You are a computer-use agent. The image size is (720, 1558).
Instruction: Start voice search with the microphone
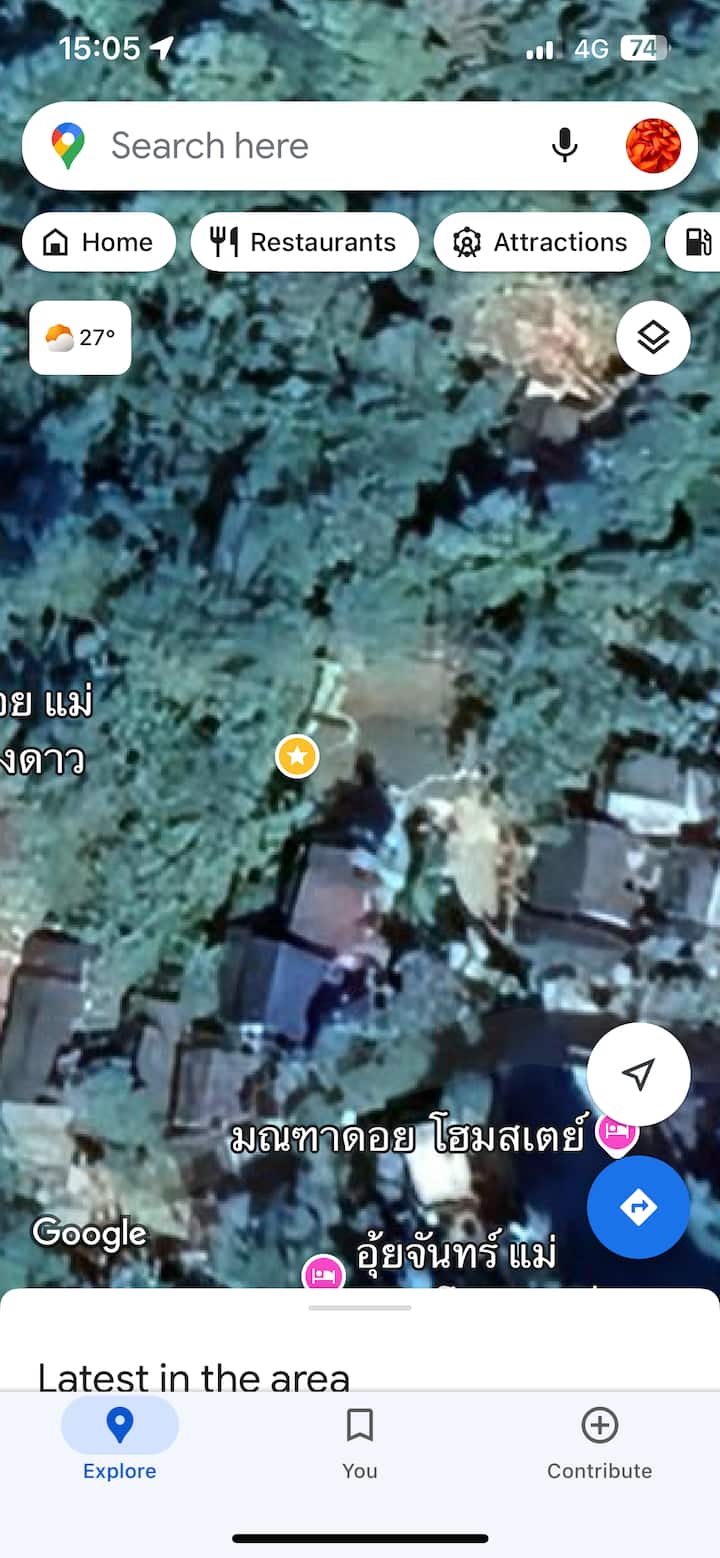564,146
